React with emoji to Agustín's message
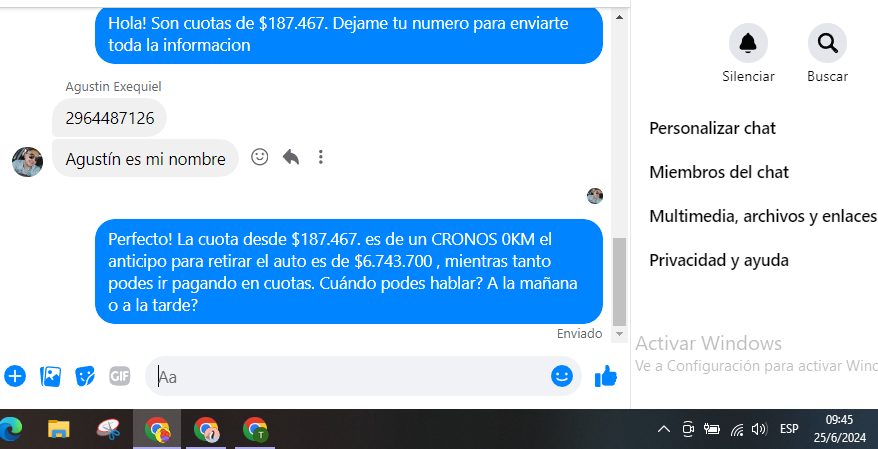The height and width of the screenshot is (449, 878). (260, 157)
